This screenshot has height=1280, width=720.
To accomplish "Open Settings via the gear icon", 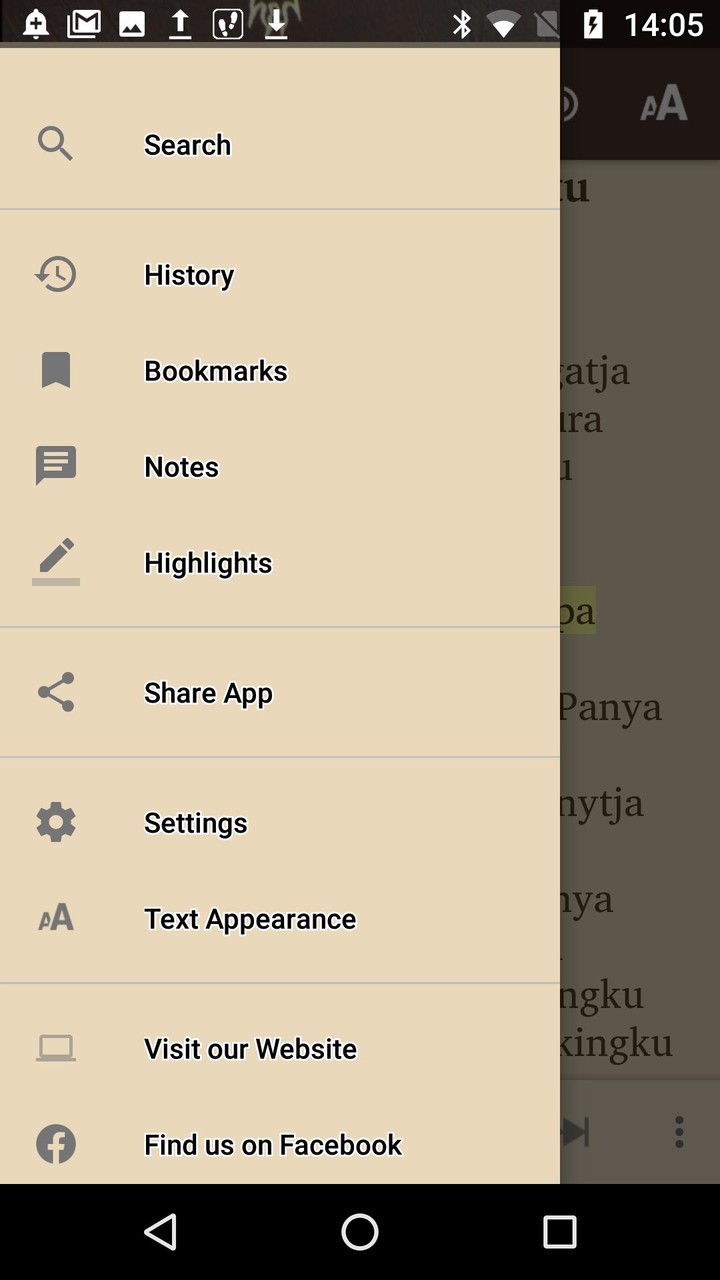I will click(55, 822).
